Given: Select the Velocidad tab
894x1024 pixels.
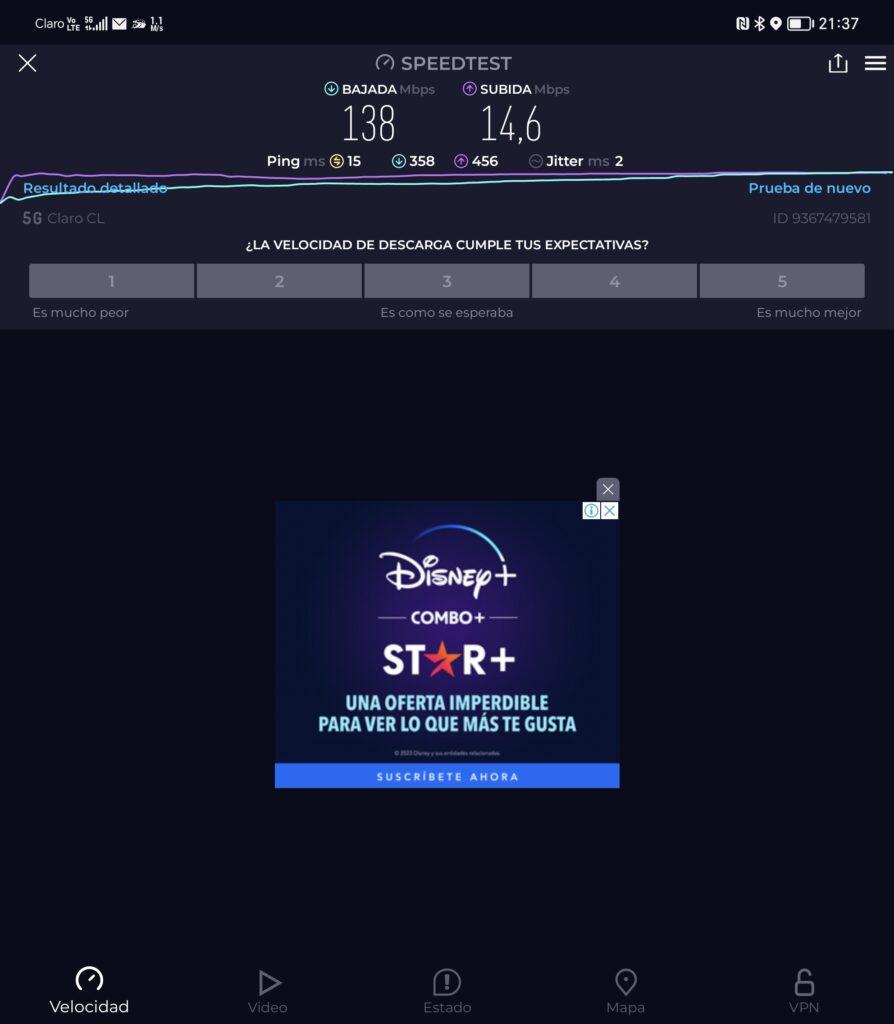Looking at the screenshot, I should click(x=89, y=991).
